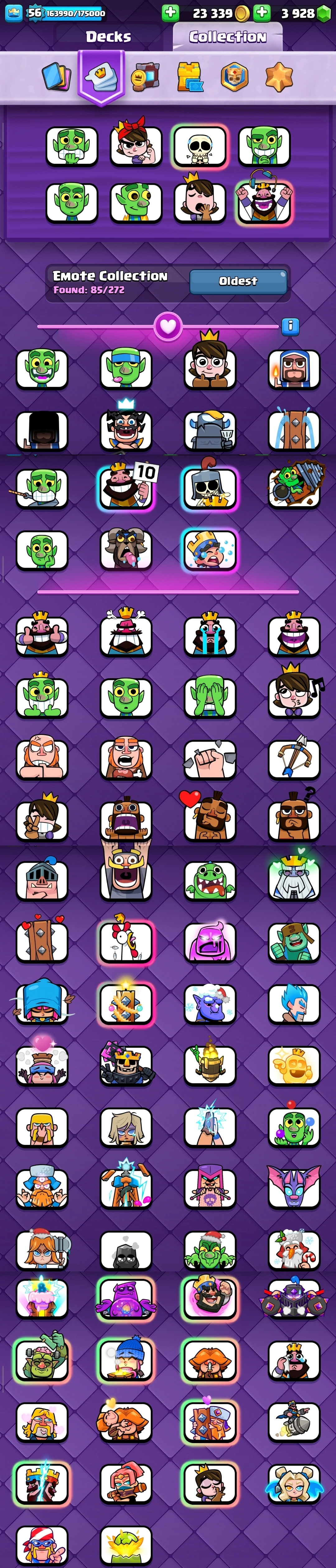Change sort order from Oldest
The image size is (336, 1568).
pyautogui.click(x=238, y=281)
